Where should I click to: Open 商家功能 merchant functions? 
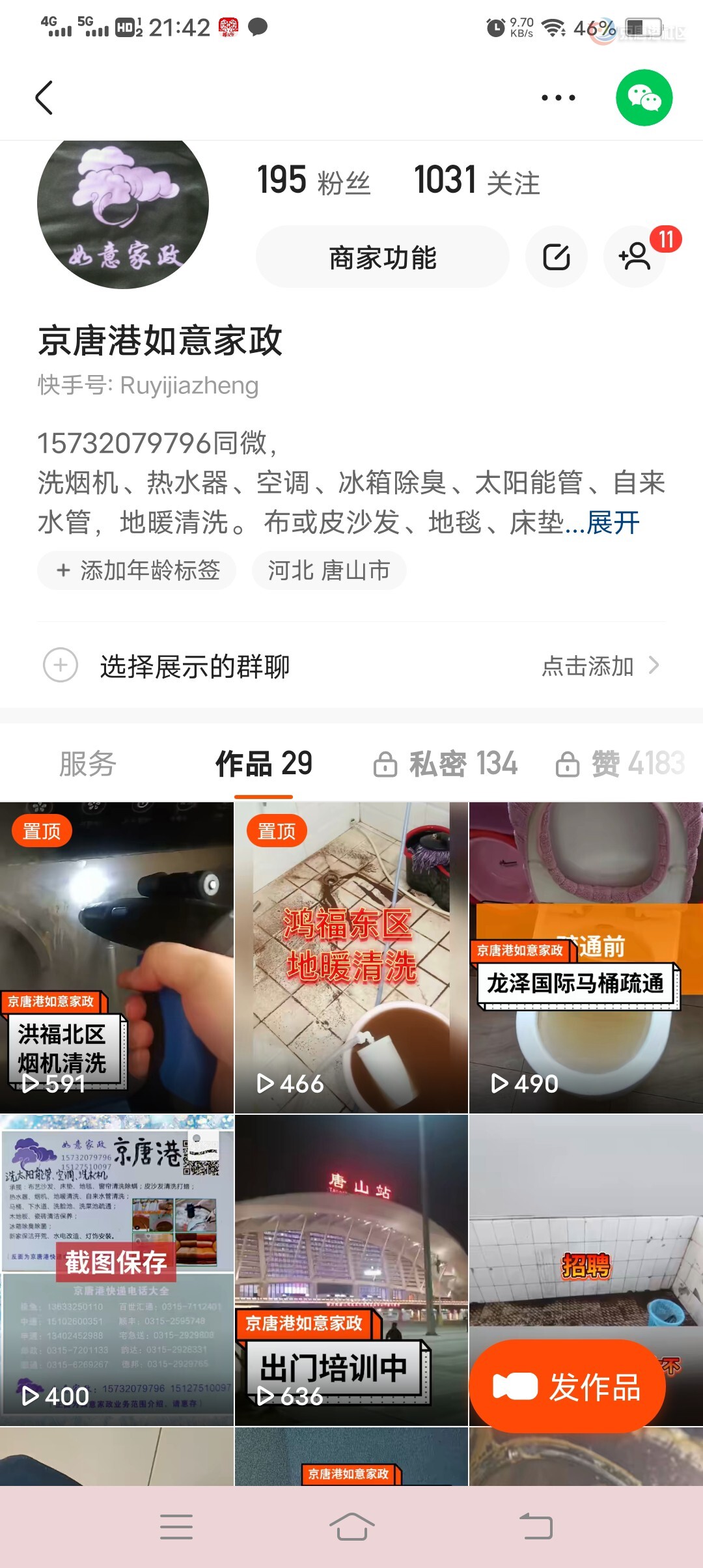coord(382,257)
